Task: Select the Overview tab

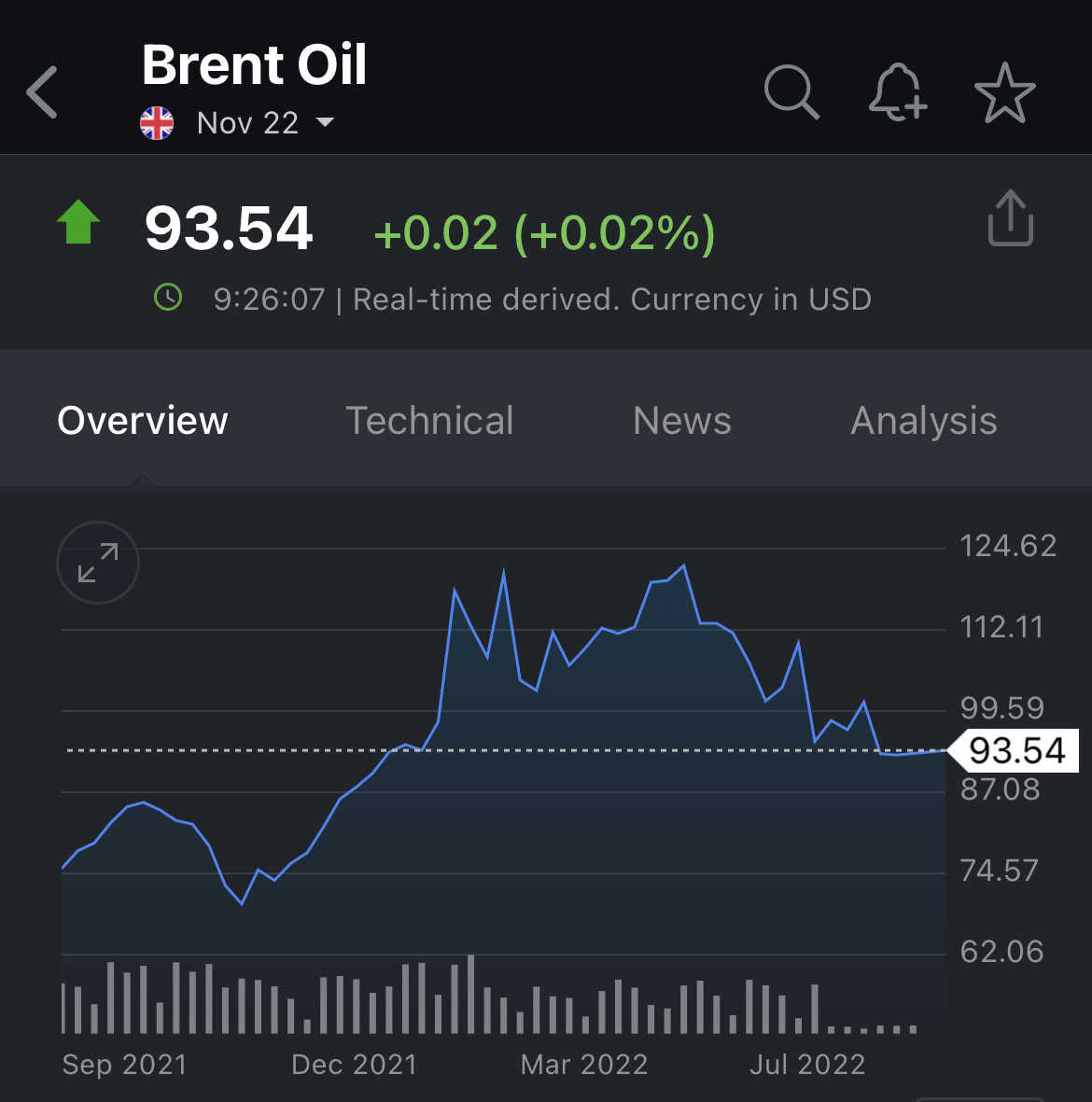Action: [x=143, y=421]
